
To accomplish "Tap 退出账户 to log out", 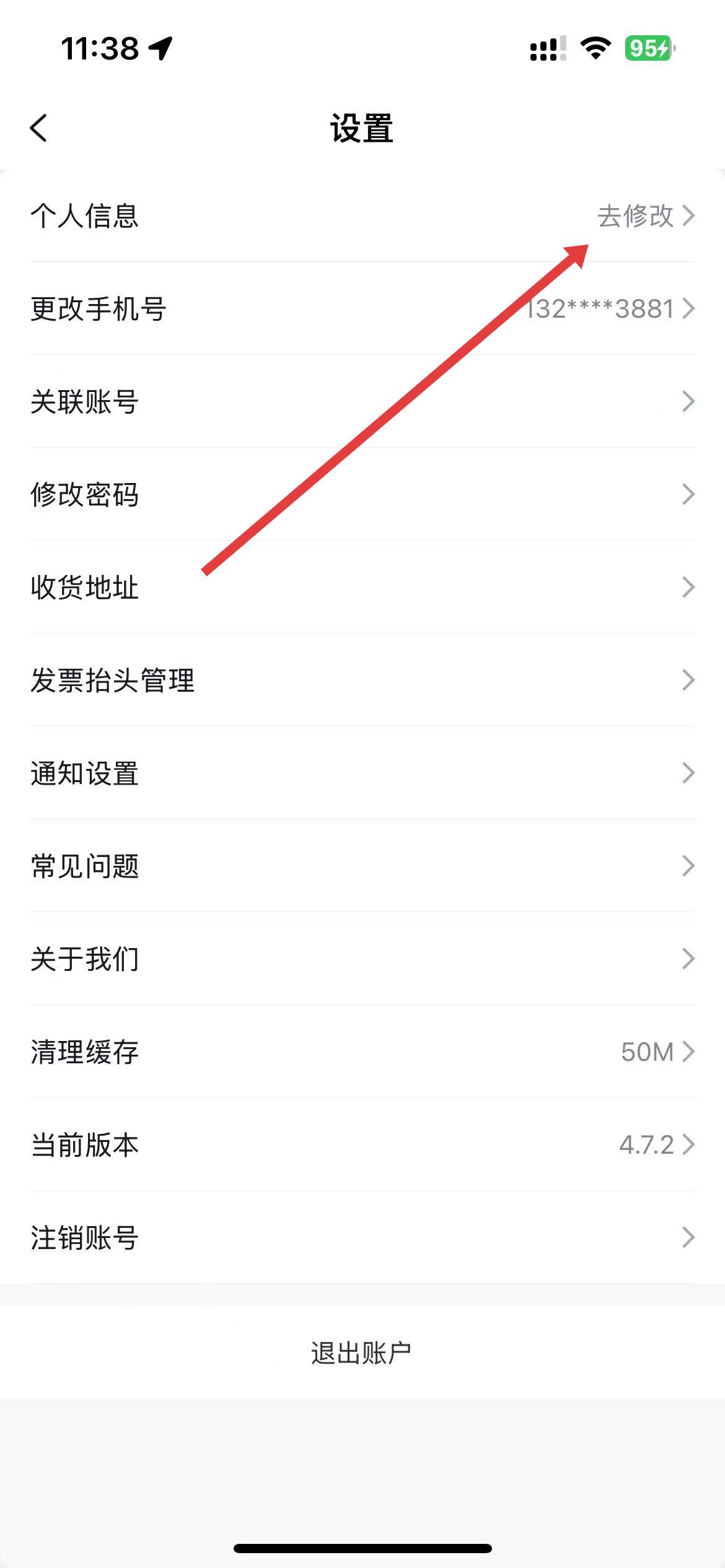I will [361, 1353].
